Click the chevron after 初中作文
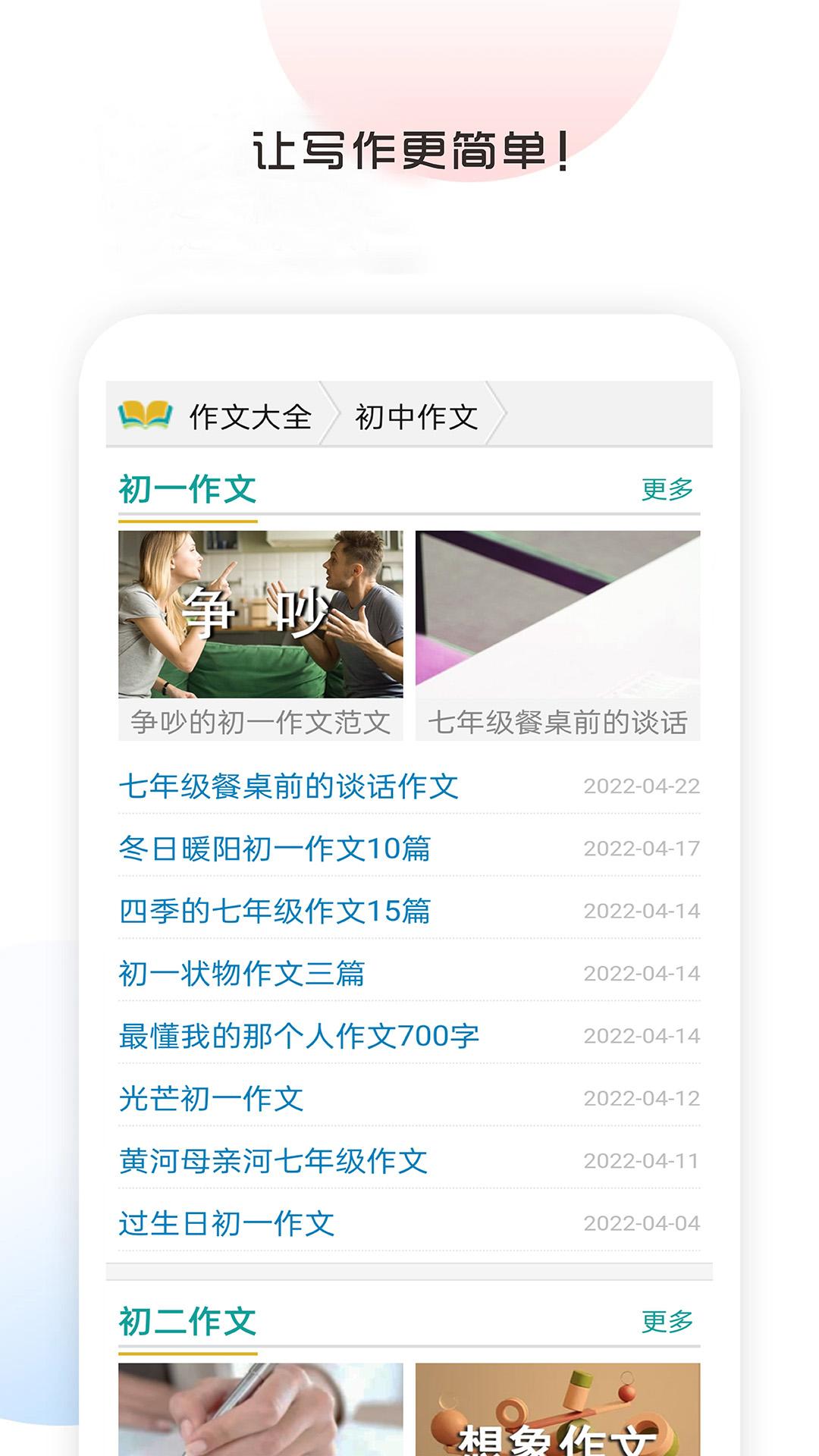Viewport: 819px width, 1456px height. [500, 416]
